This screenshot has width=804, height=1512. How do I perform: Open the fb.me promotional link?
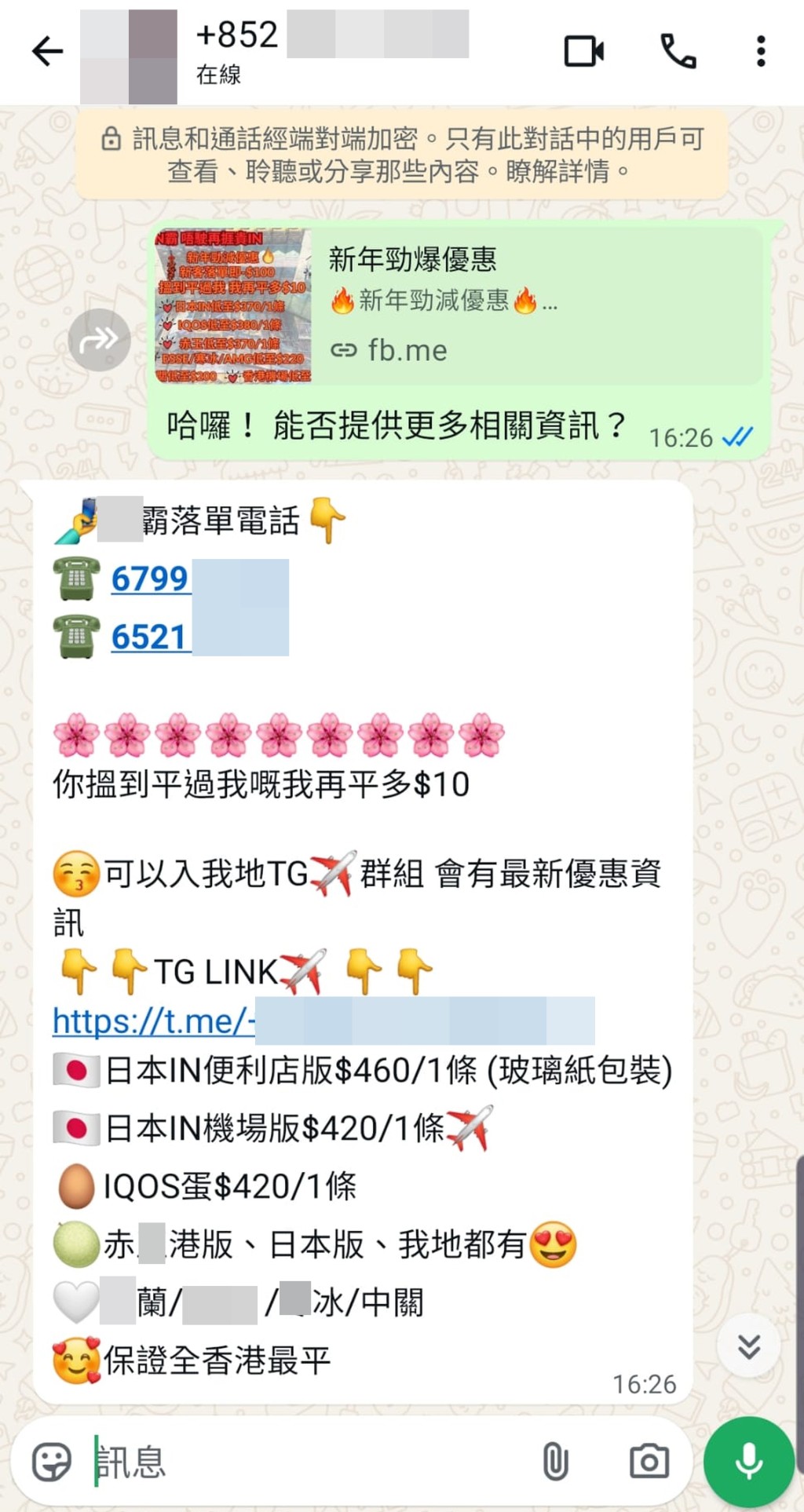coord(406,350)
